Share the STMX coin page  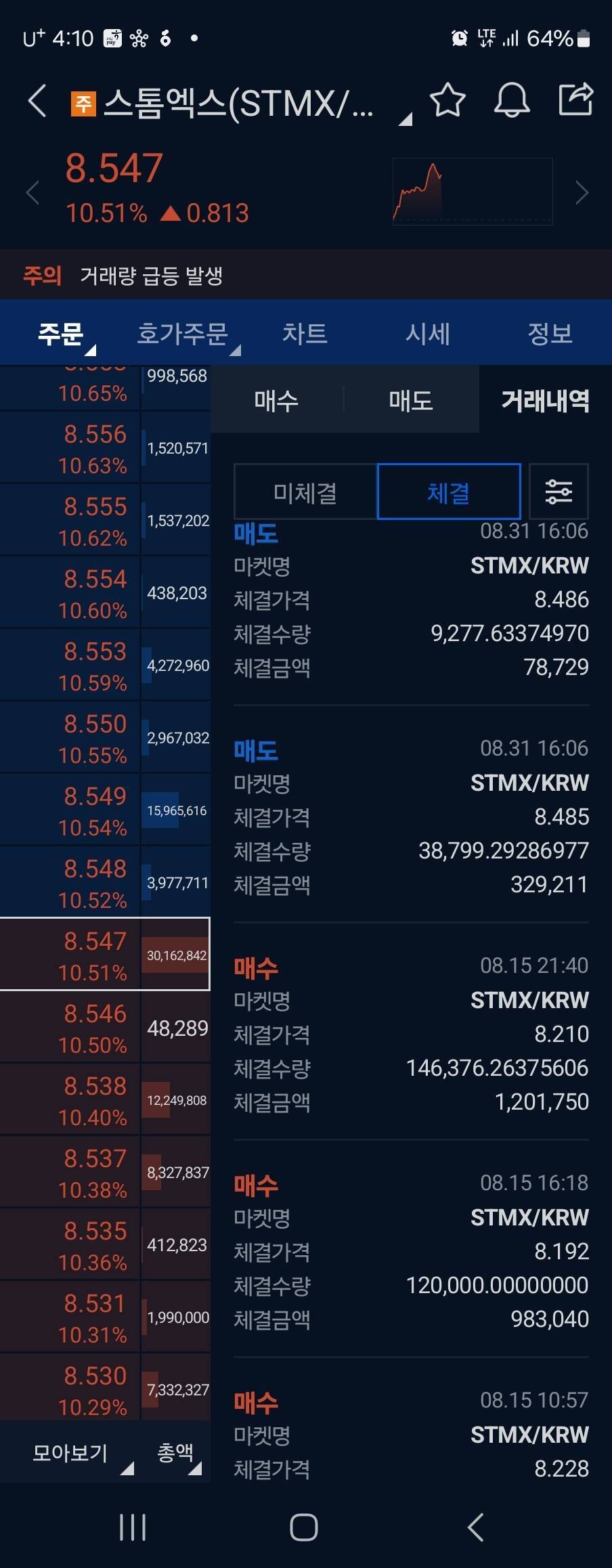[575, 102]
